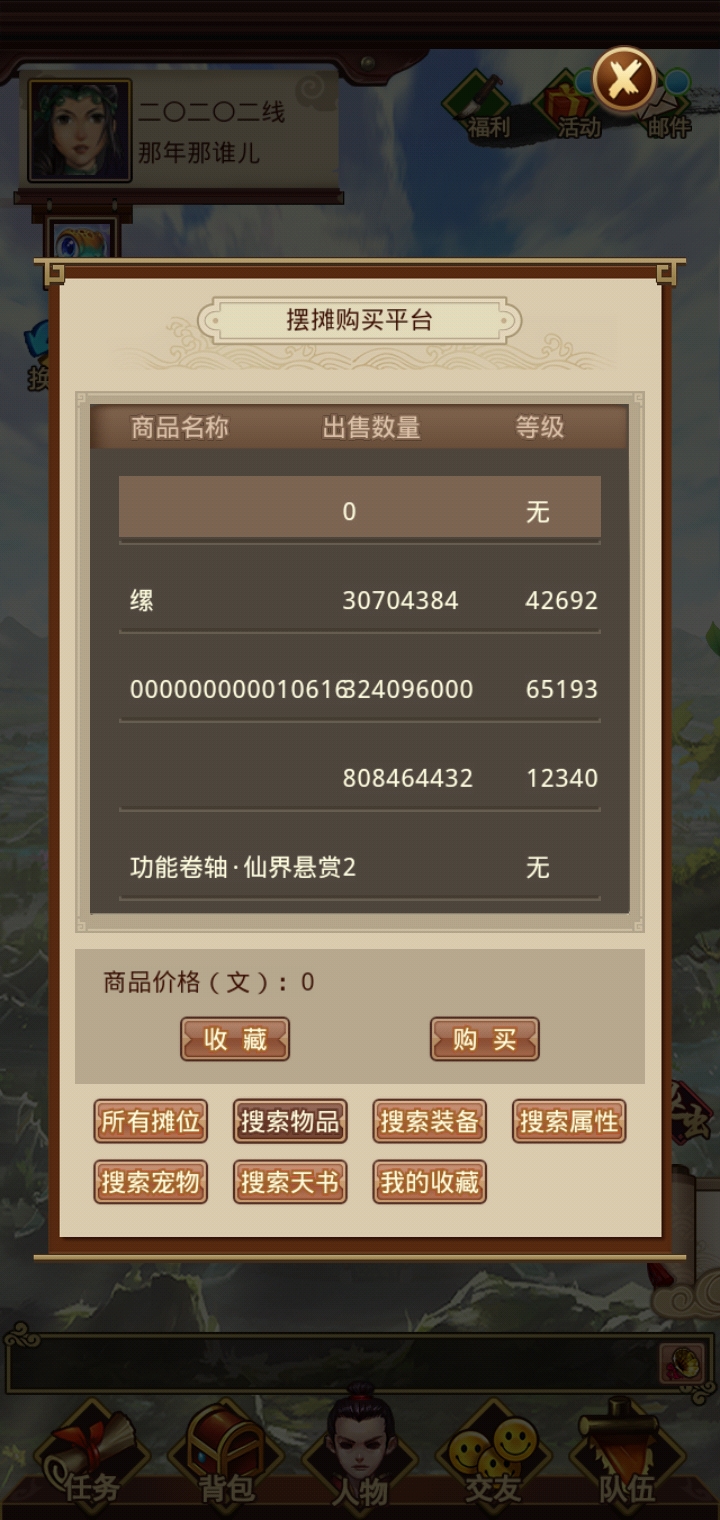The height and width of the screenshot is (1520, 720).
Task: Select 搜索装备 search option
Action: point(429,1121)
